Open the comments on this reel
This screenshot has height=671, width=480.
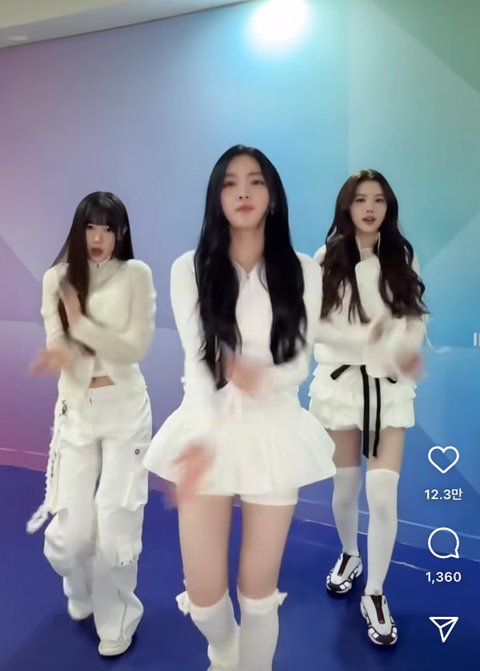click(x=444, y=543)
